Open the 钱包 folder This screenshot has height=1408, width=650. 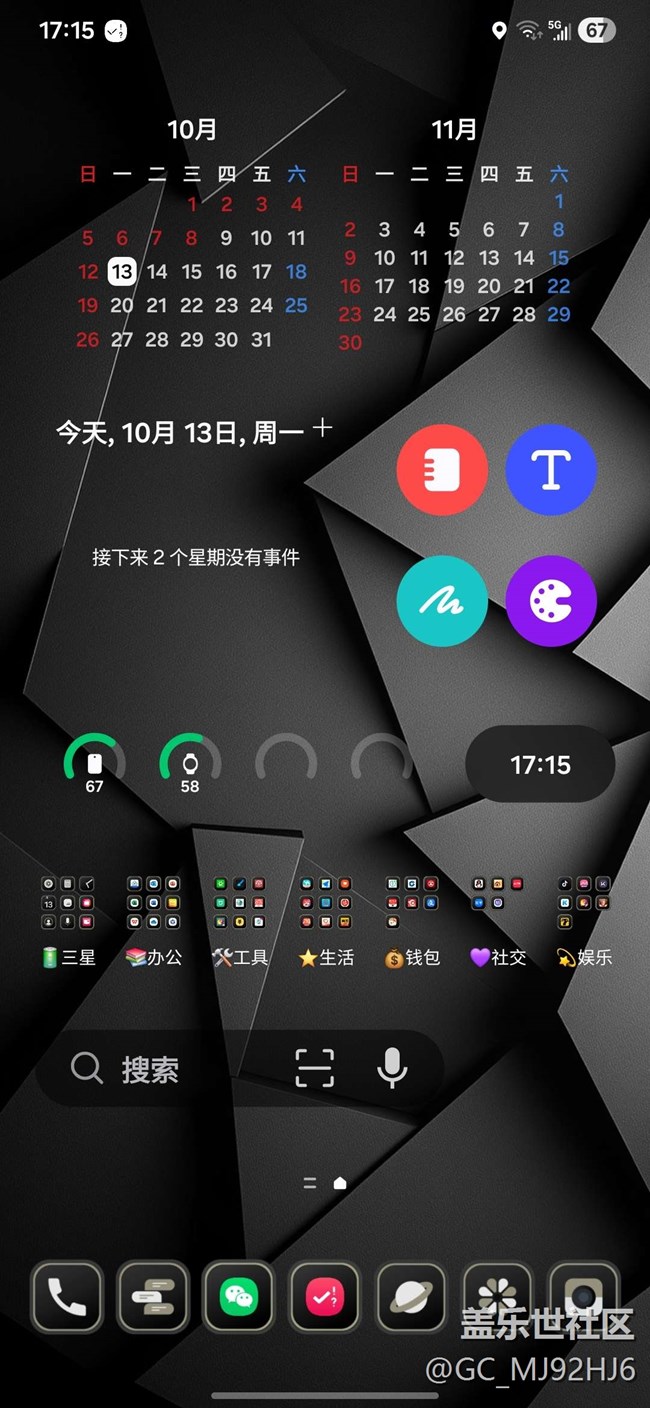coord(412,903)
